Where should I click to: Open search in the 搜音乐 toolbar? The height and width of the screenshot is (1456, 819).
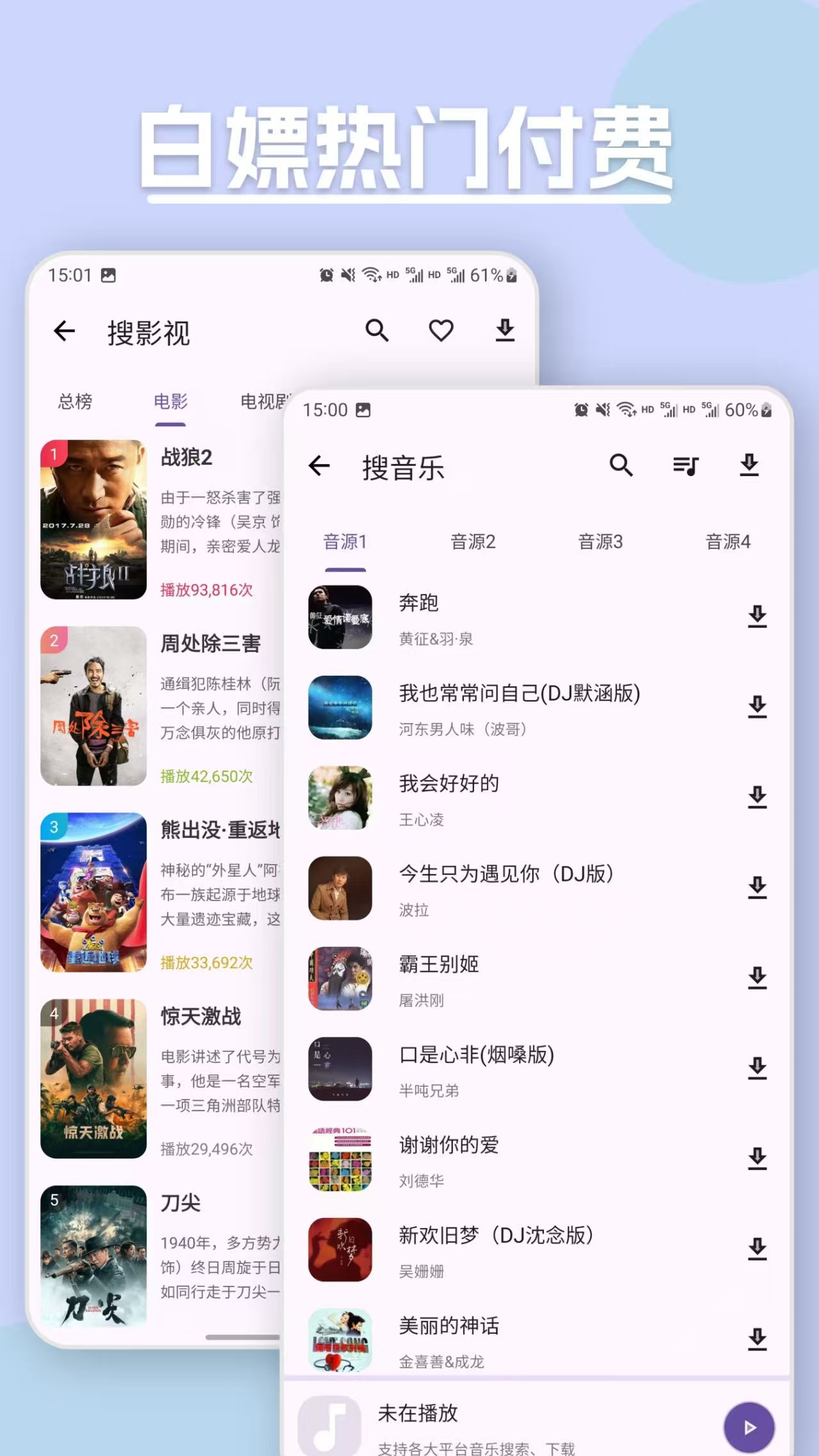click(x=619, y=467)
